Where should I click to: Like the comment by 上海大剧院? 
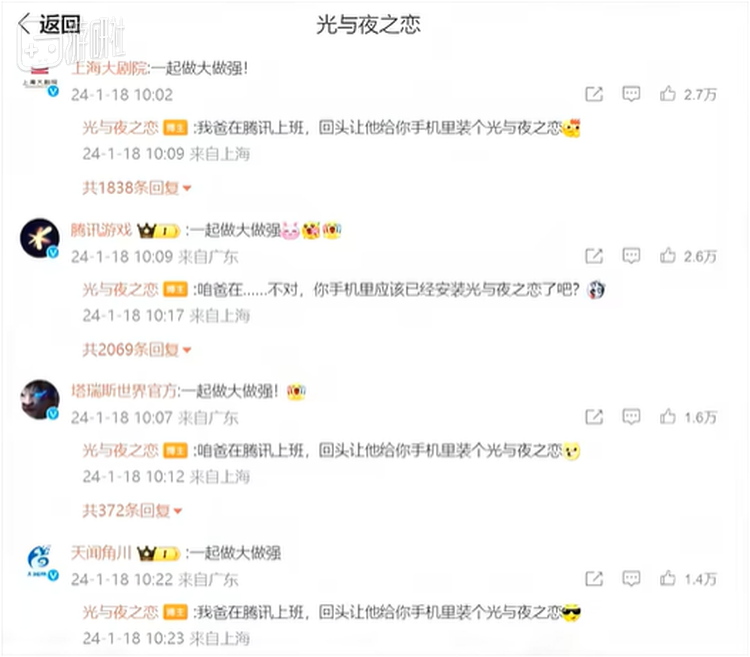tap(668, 94)
